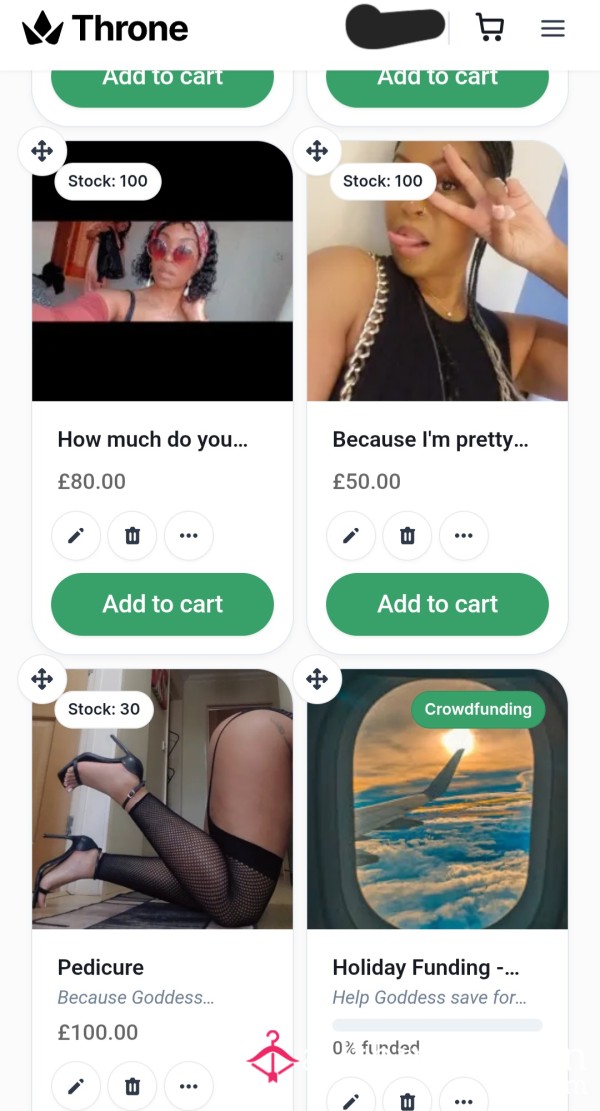Edit the Pedicure item

[x=76, y=1085]
